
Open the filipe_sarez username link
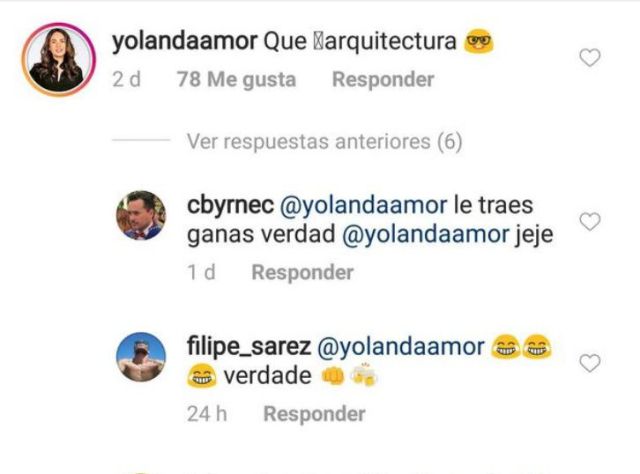click(248, 347)
